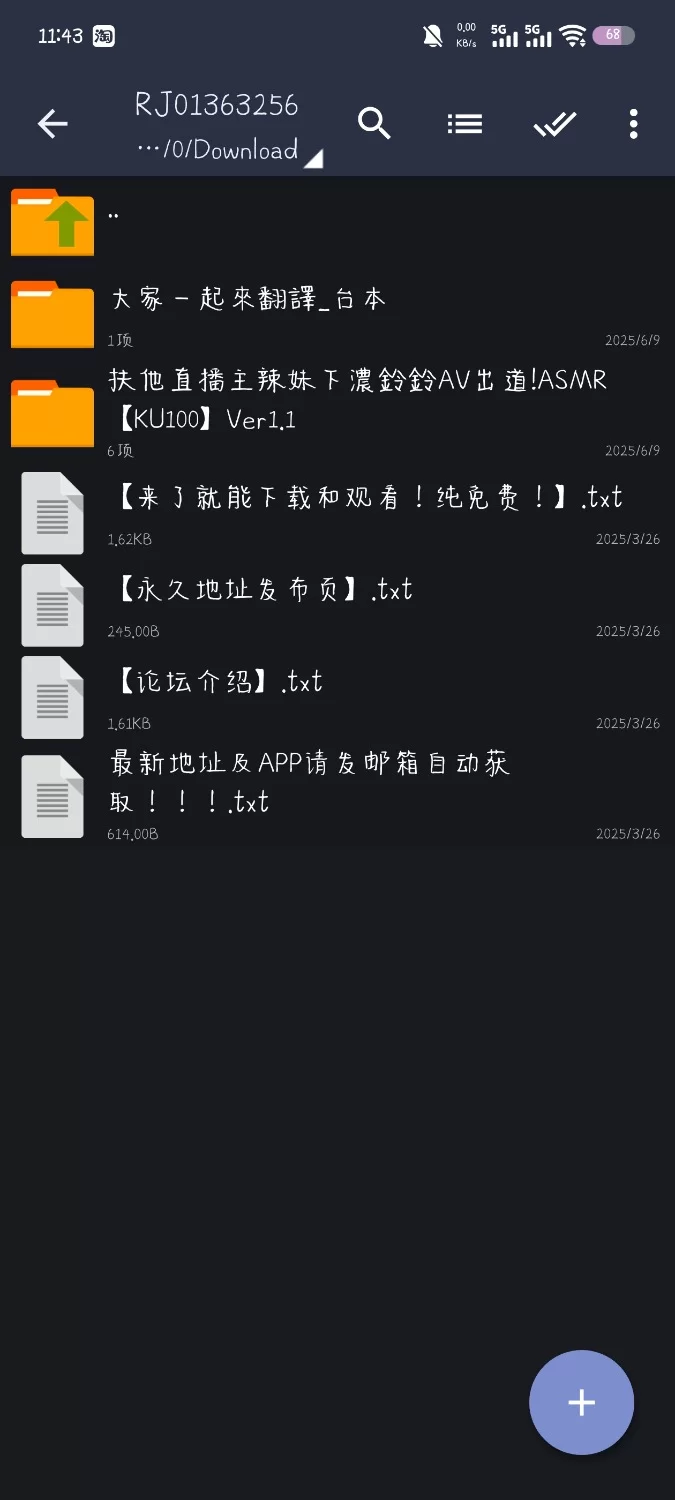Image resolution: width=675 pixels, height=1500 pixels.
Task: Tap the back arrow in the toolbar
Action: pyautogui.click(x=52, y=124)
